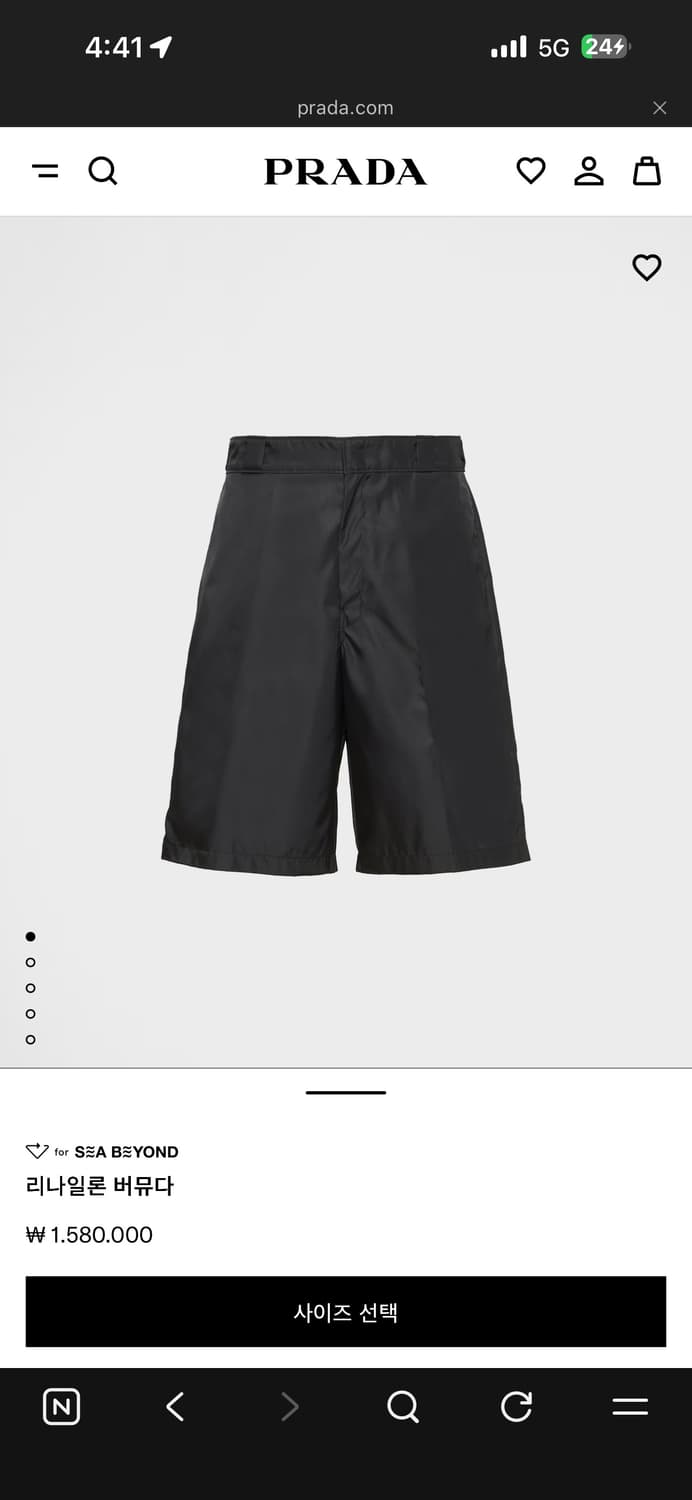Viewport: 692px width, 1500px height.
Task: Open the browser search
Action: pos(402,1407)
